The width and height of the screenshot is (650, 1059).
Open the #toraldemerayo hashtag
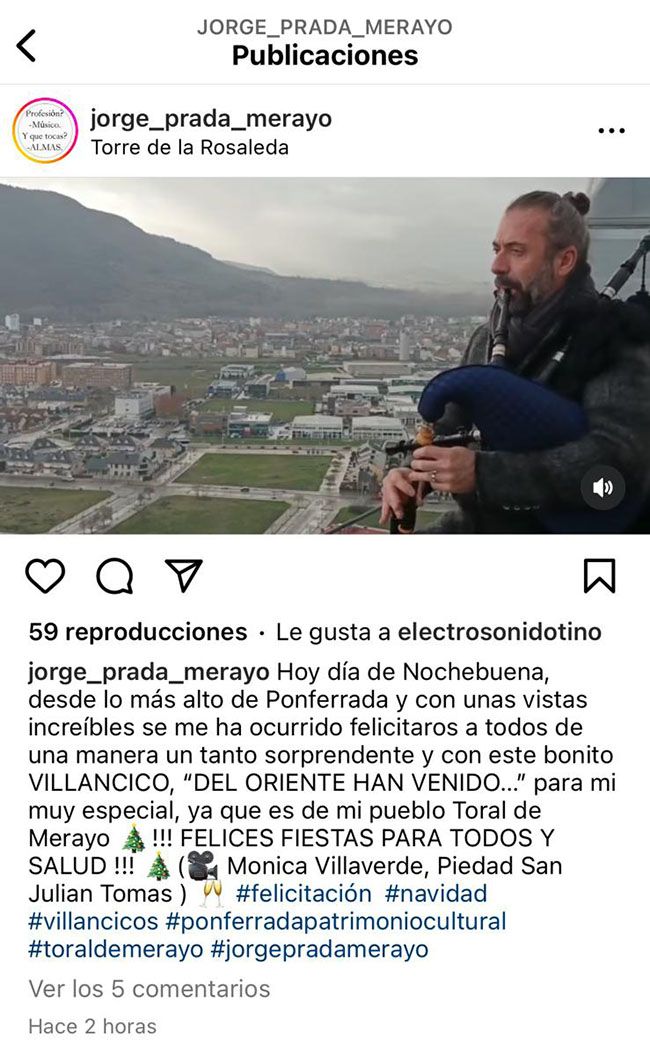[115, 949]
